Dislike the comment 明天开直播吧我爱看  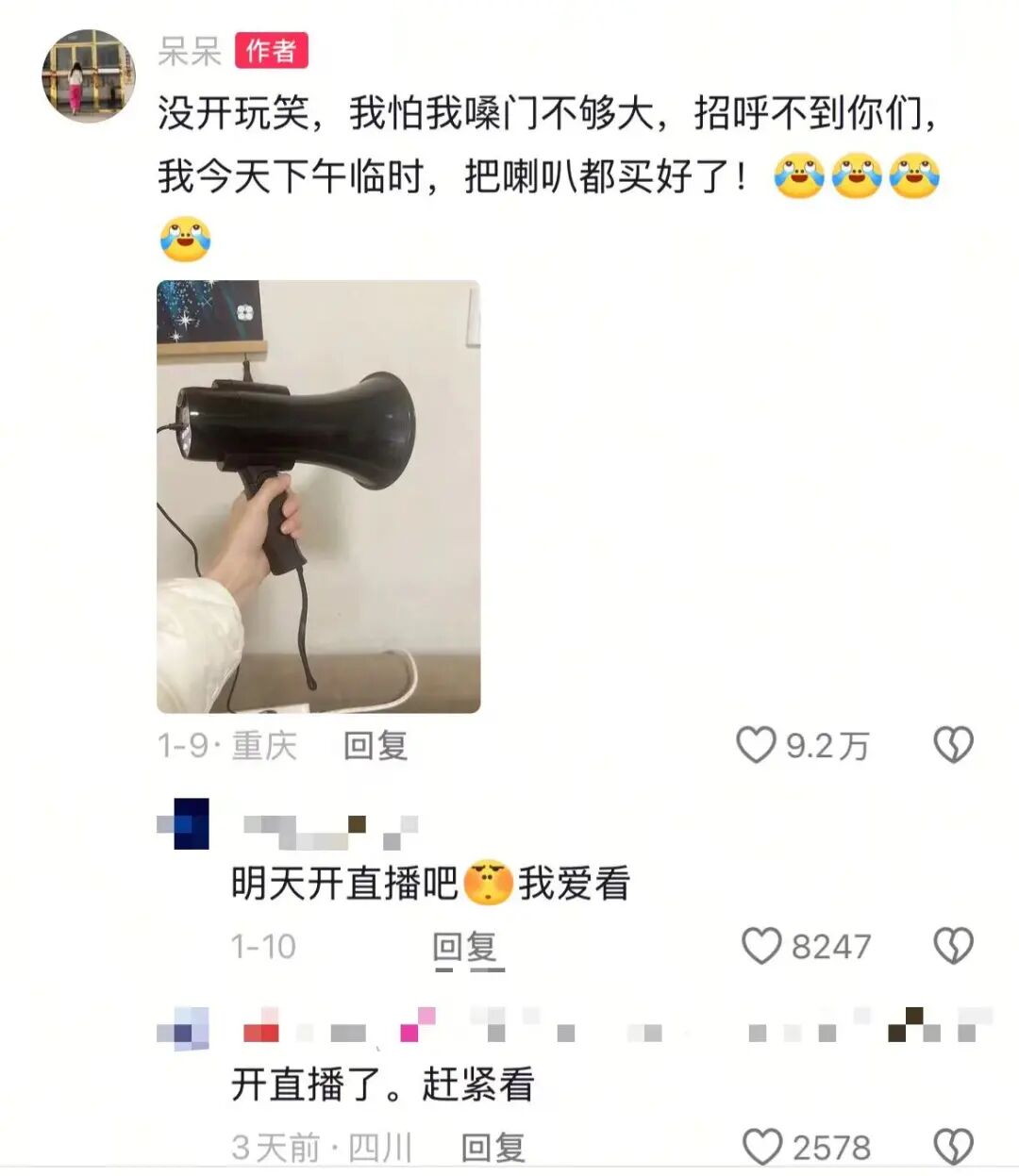(953, 946)
